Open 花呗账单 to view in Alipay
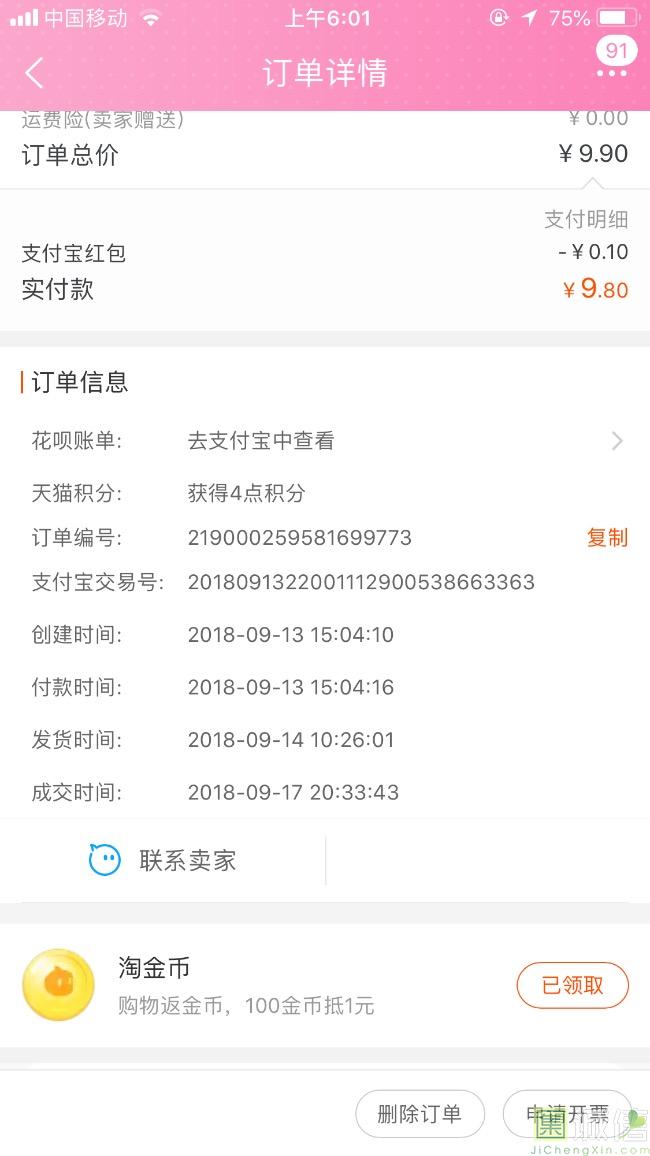The image size is (650, 1156). tap(325, 441)
